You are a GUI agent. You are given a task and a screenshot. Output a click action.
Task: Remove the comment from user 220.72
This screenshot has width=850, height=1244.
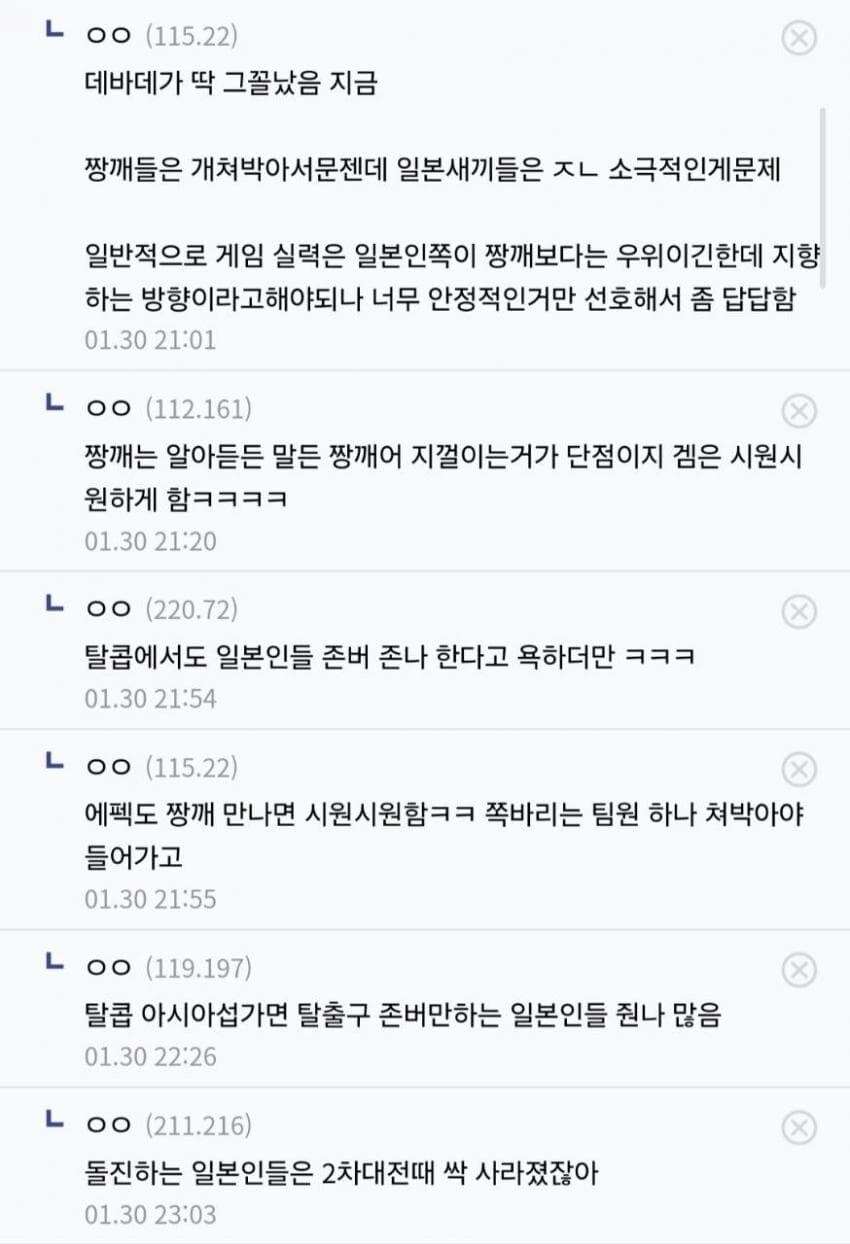click(x=798, y=611)
